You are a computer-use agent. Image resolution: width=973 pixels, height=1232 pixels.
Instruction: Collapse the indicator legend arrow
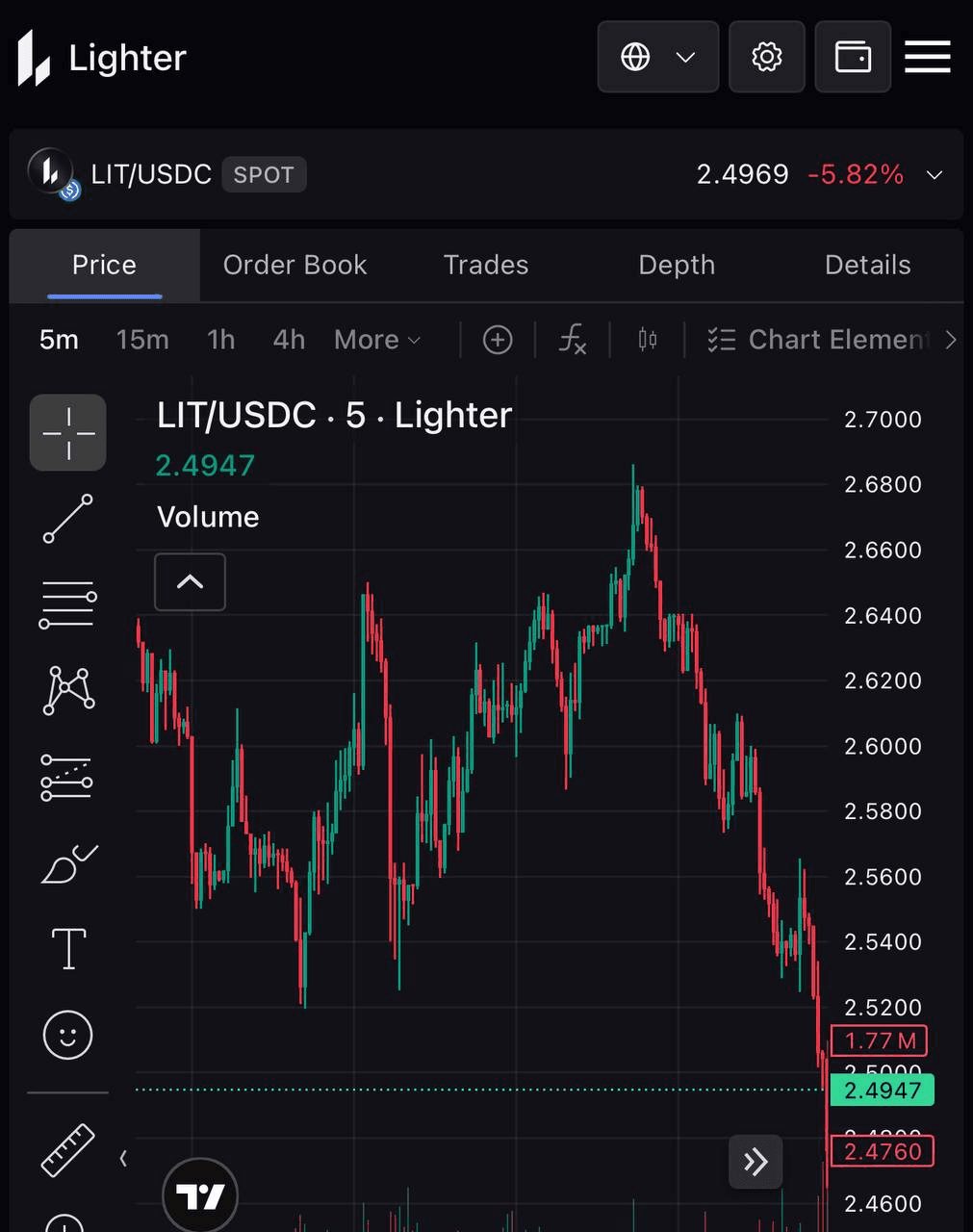coord(190,581)
